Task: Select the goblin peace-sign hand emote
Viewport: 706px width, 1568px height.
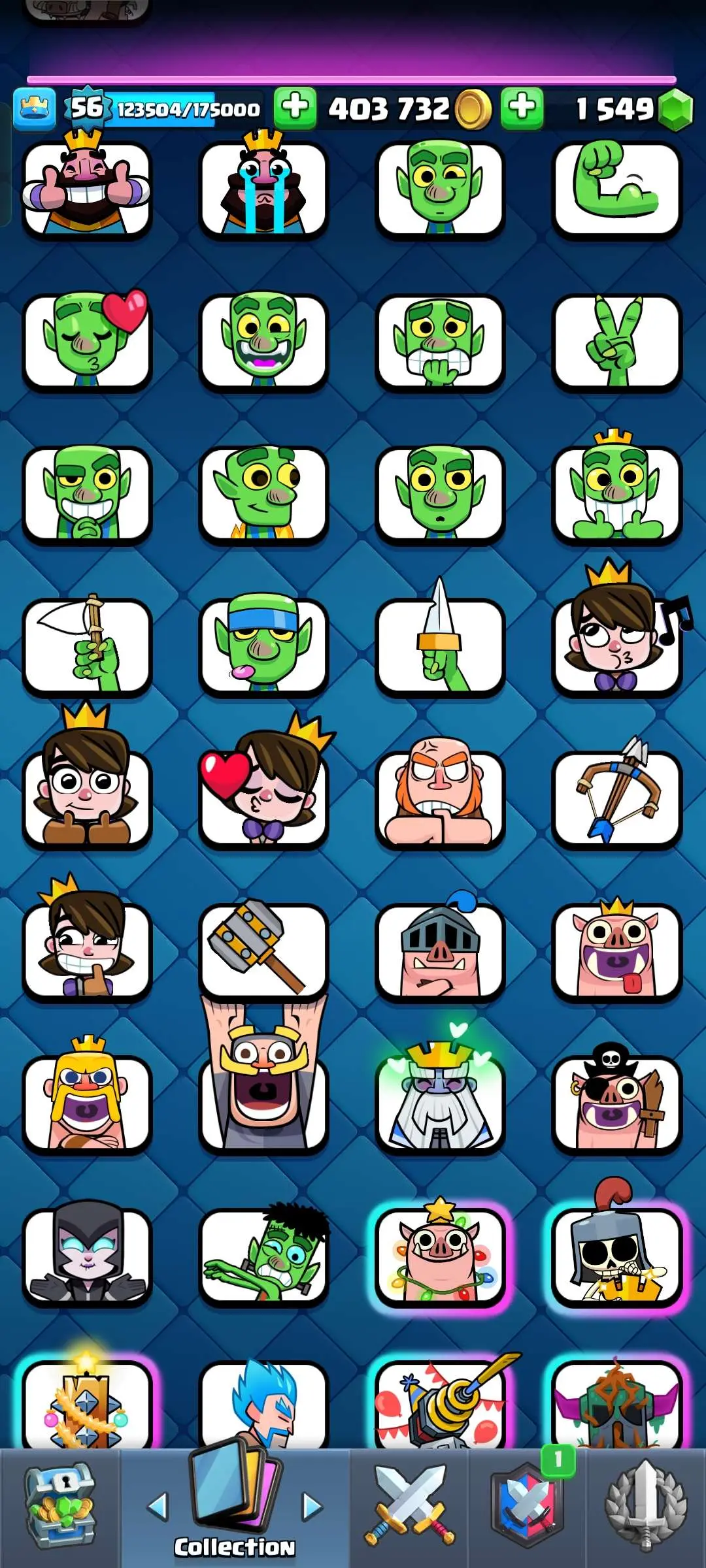Action: point(616,341)
